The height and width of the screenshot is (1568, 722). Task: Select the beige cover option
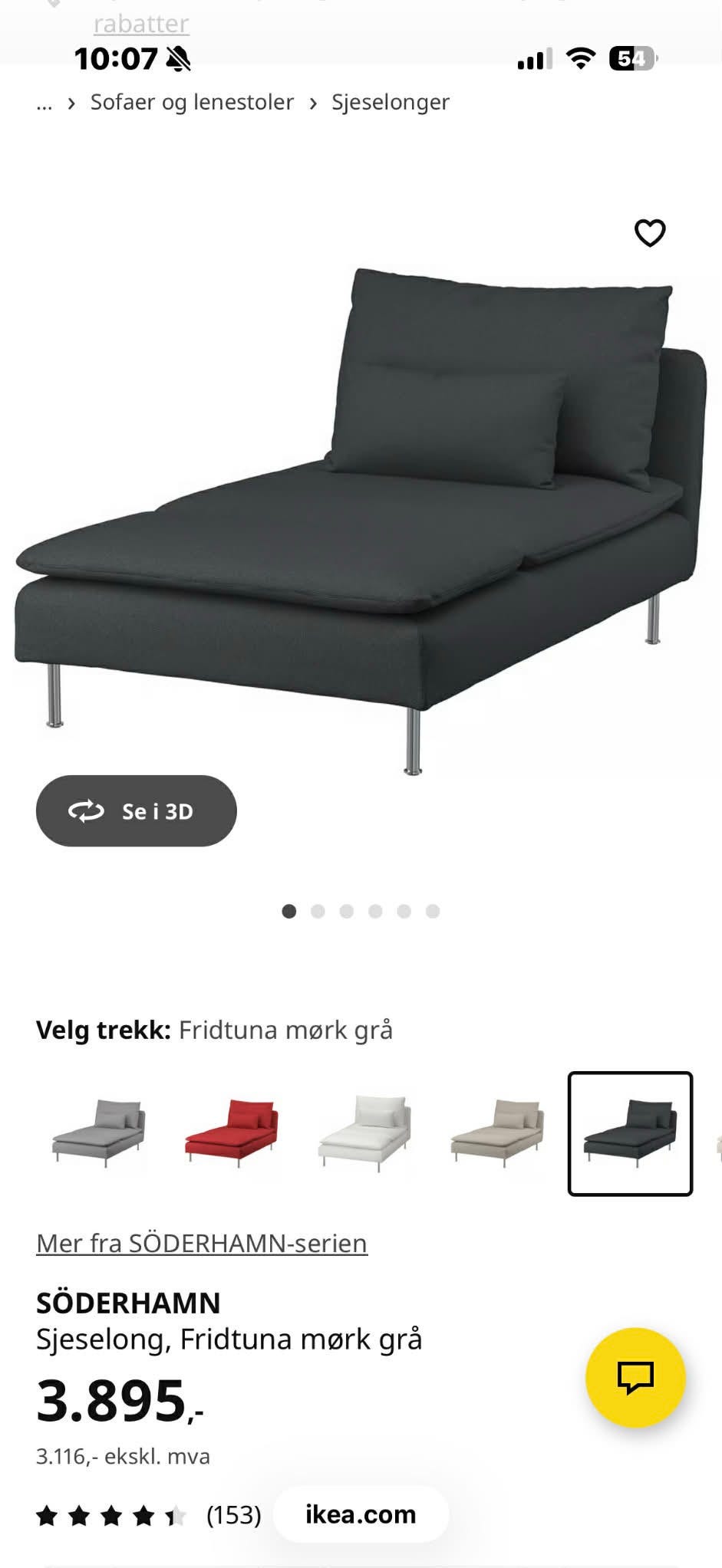coord(497,1132)
